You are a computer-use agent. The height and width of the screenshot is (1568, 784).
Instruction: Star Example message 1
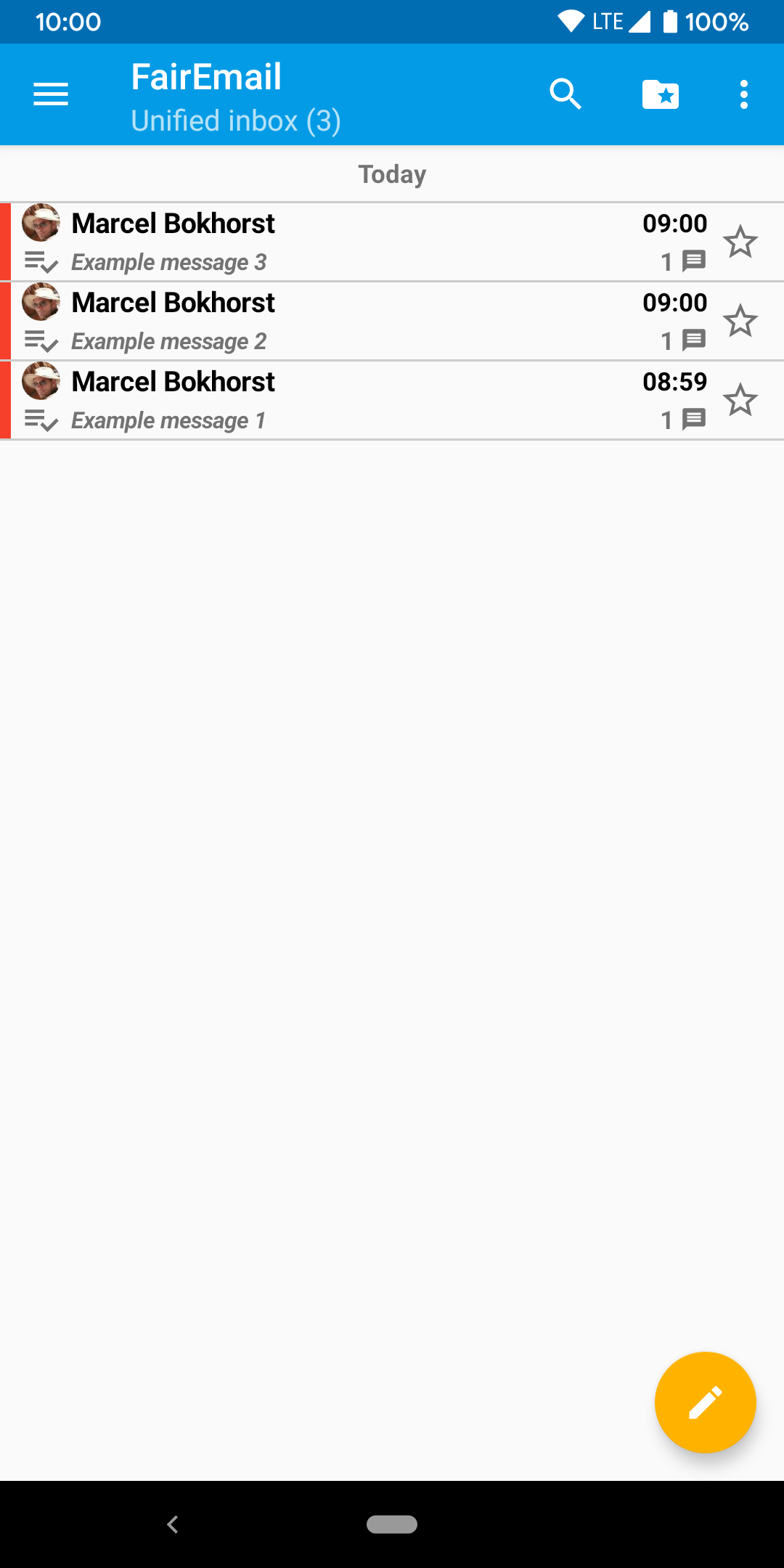tap(740, 400)
